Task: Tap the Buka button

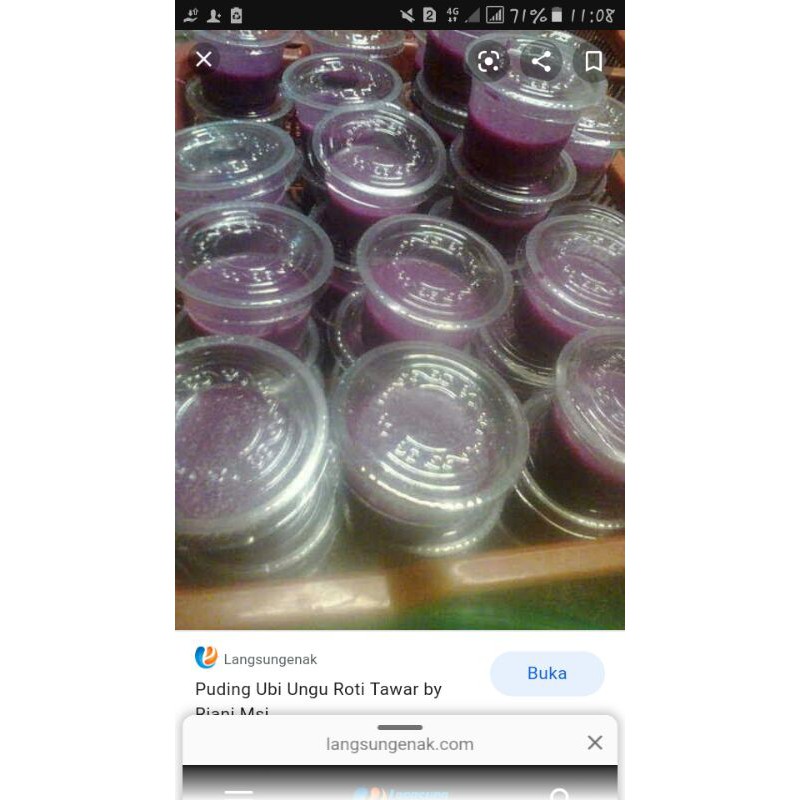Action: coord(547,673)
